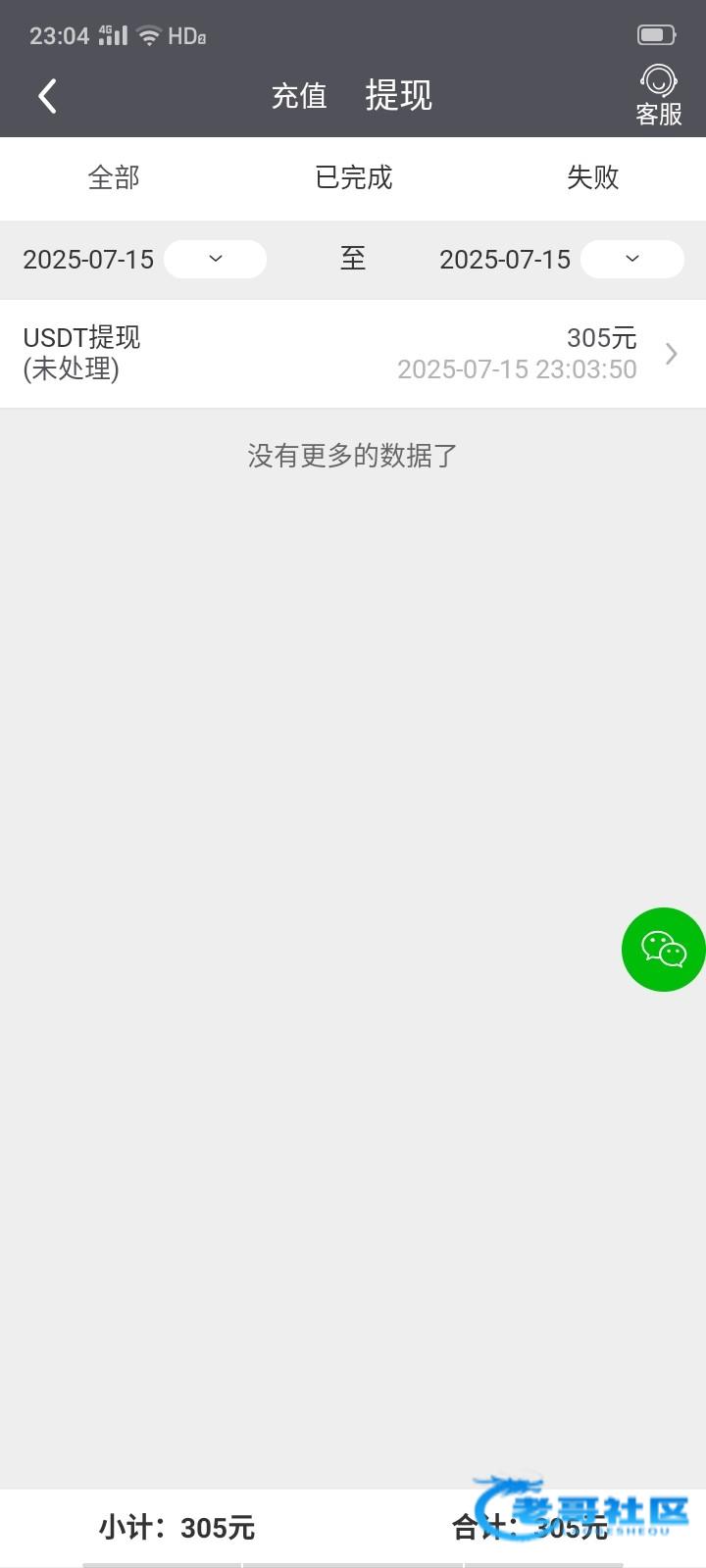The height and width of the screenshot is (1568, 706).
Task: Switch to the 充值 tab
Action: point(299,96)
